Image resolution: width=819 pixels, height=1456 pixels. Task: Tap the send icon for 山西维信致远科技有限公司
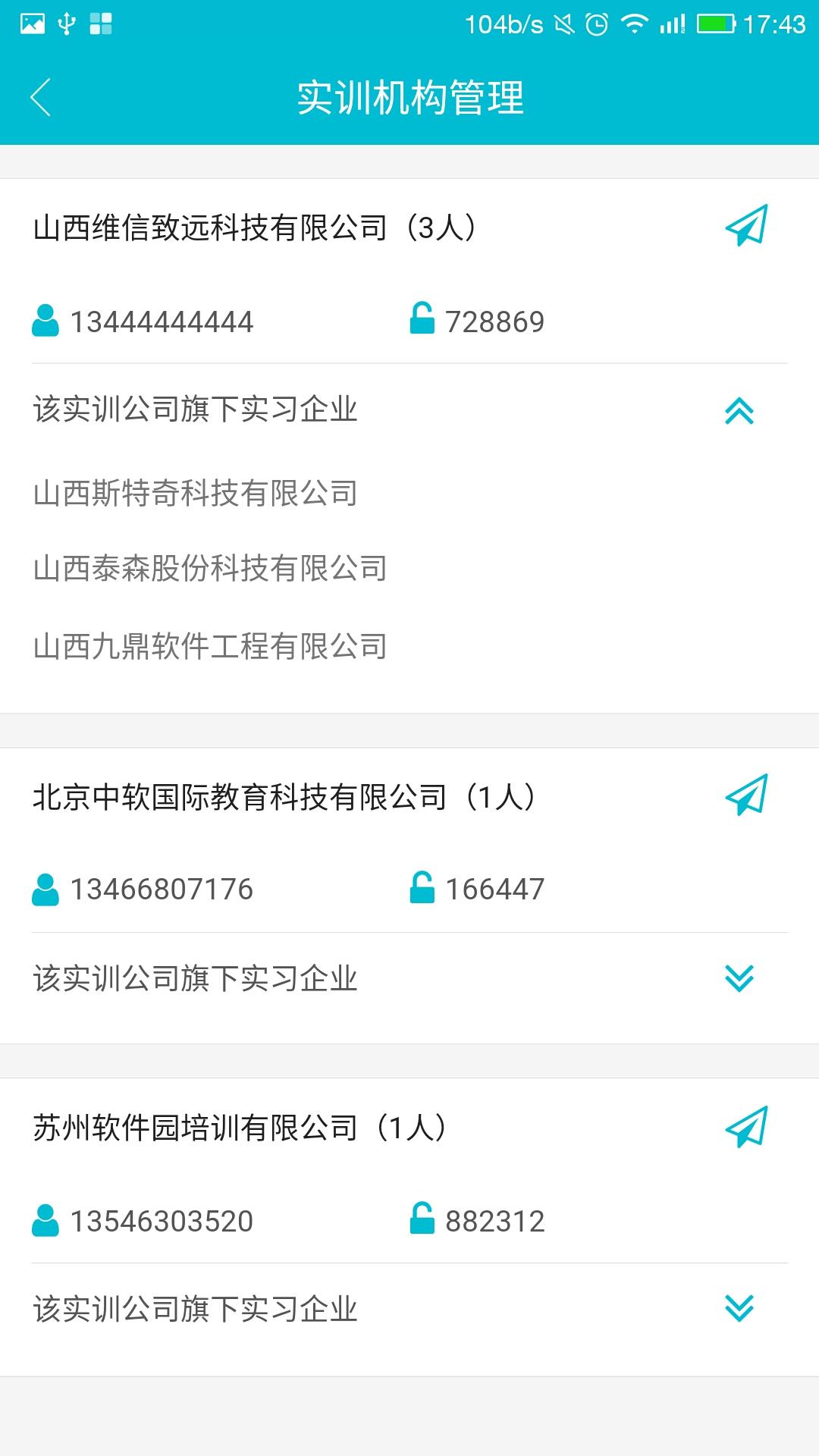tap(746, 226)
